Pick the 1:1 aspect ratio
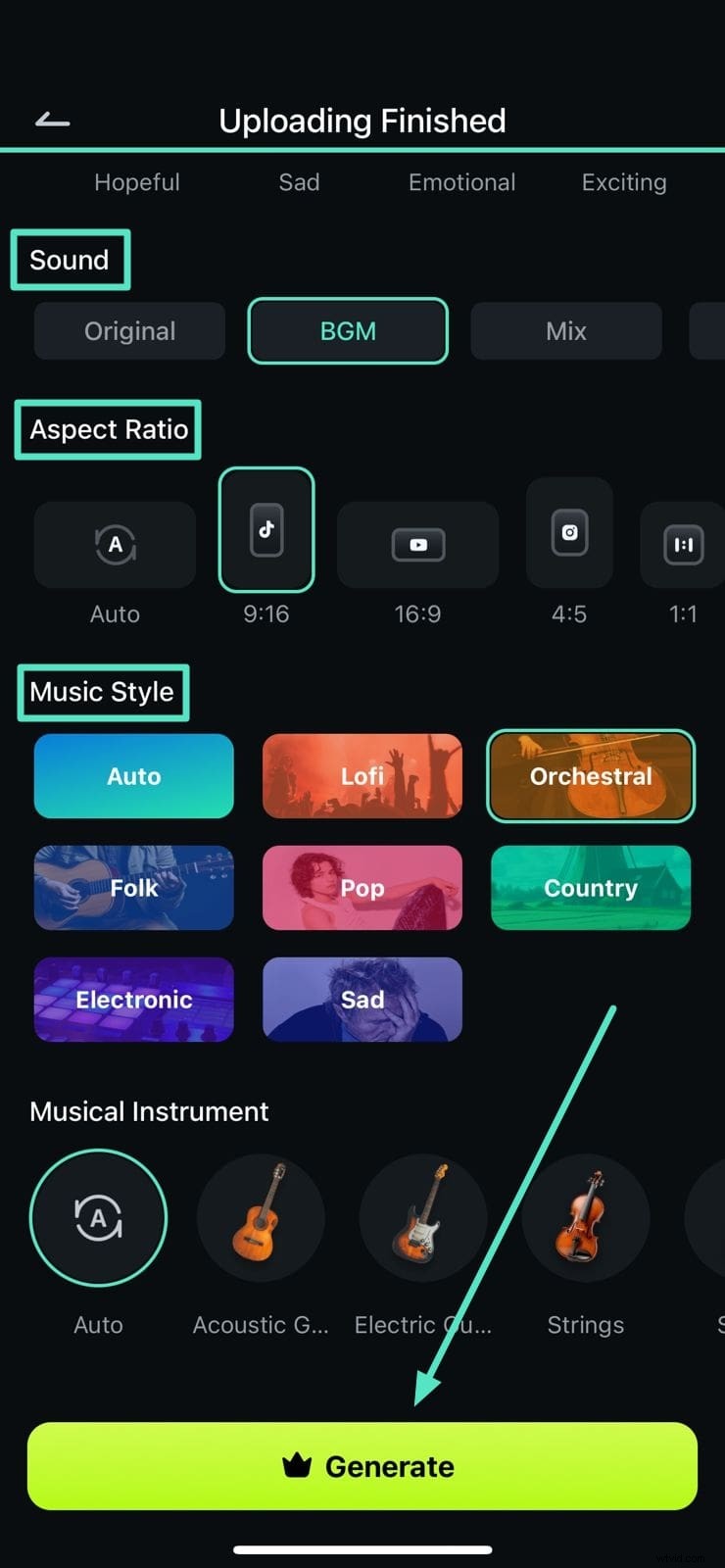Screen dimensions: 725x1568 (683, 545)
